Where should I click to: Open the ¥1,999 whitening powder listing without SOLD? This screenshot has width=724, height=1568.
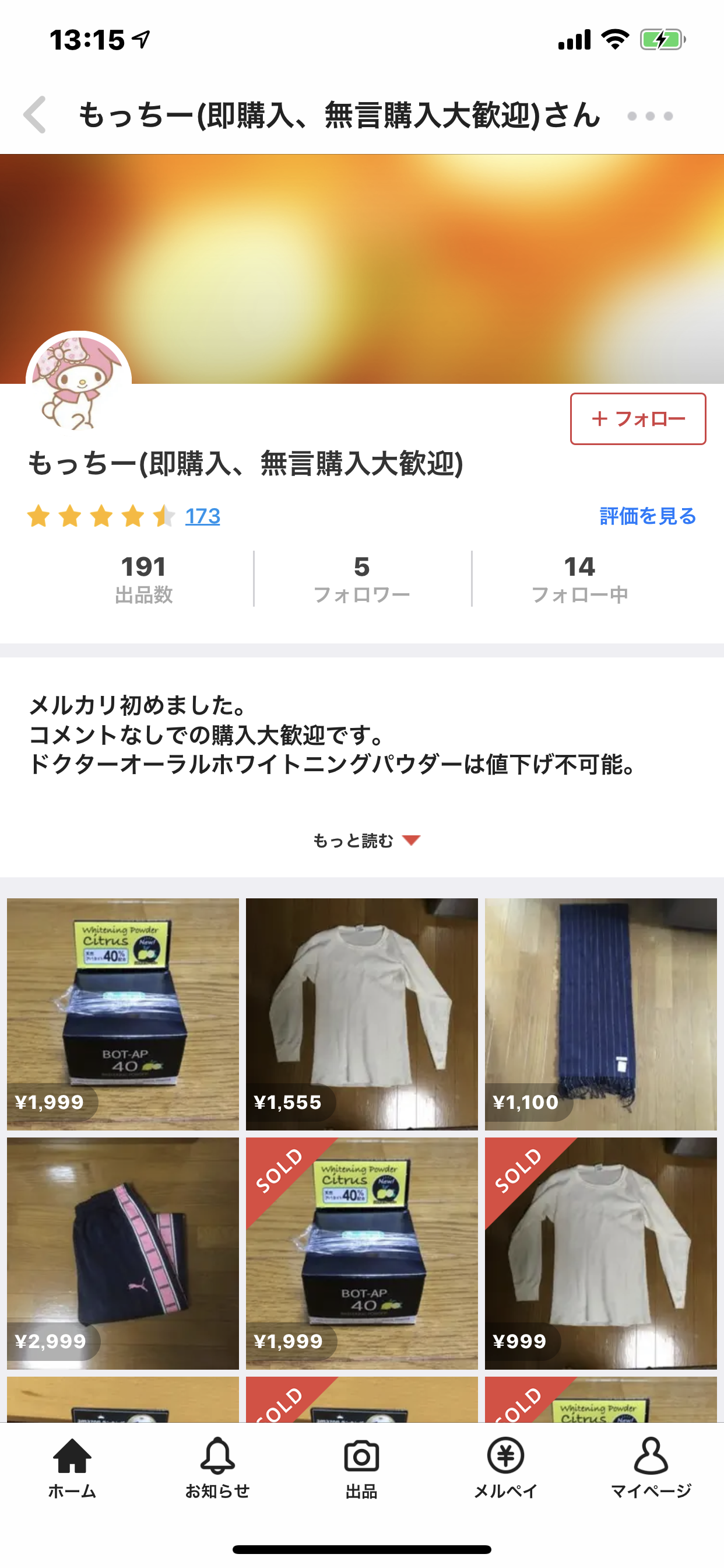123,1014
